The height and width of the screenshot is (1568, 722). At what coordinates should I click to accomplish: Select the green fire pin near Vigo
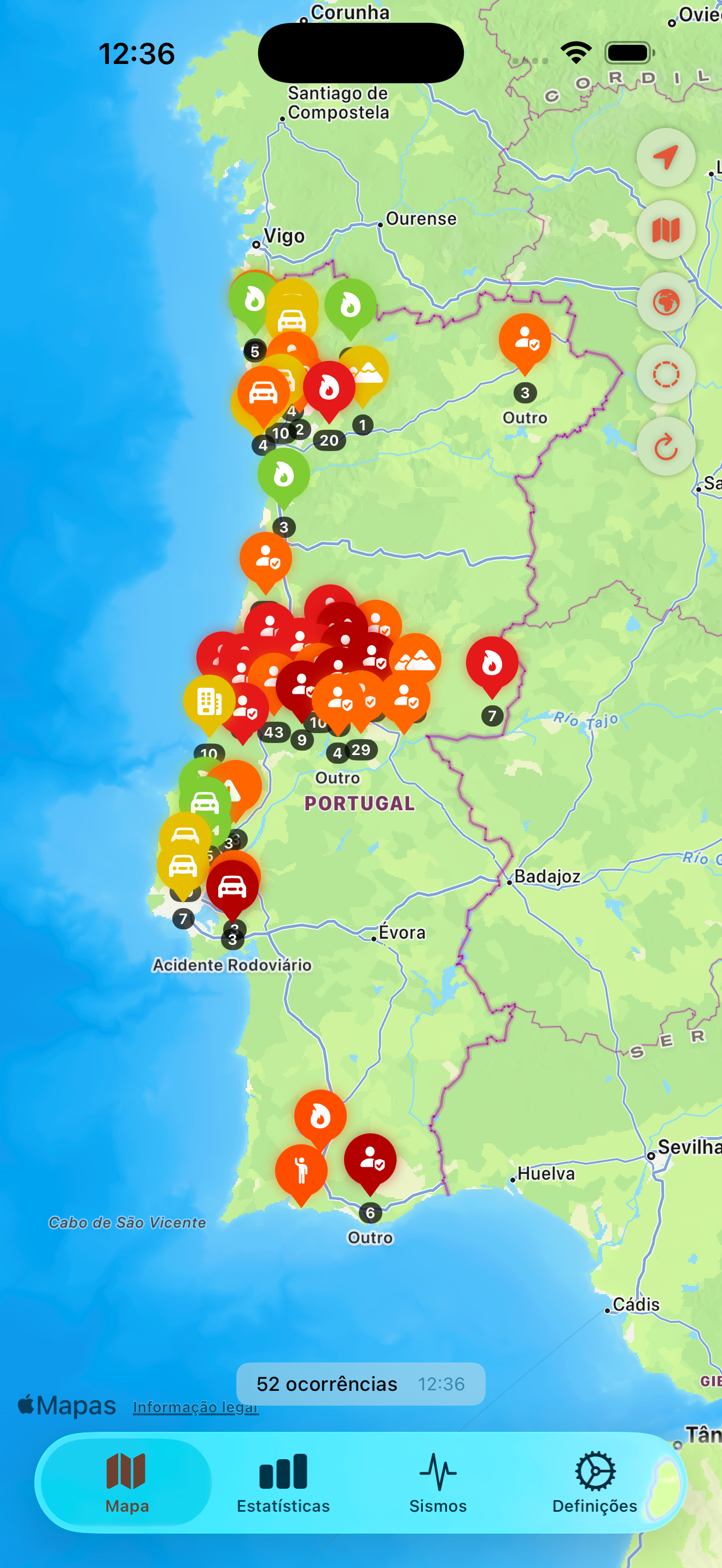tap(255, 299)
